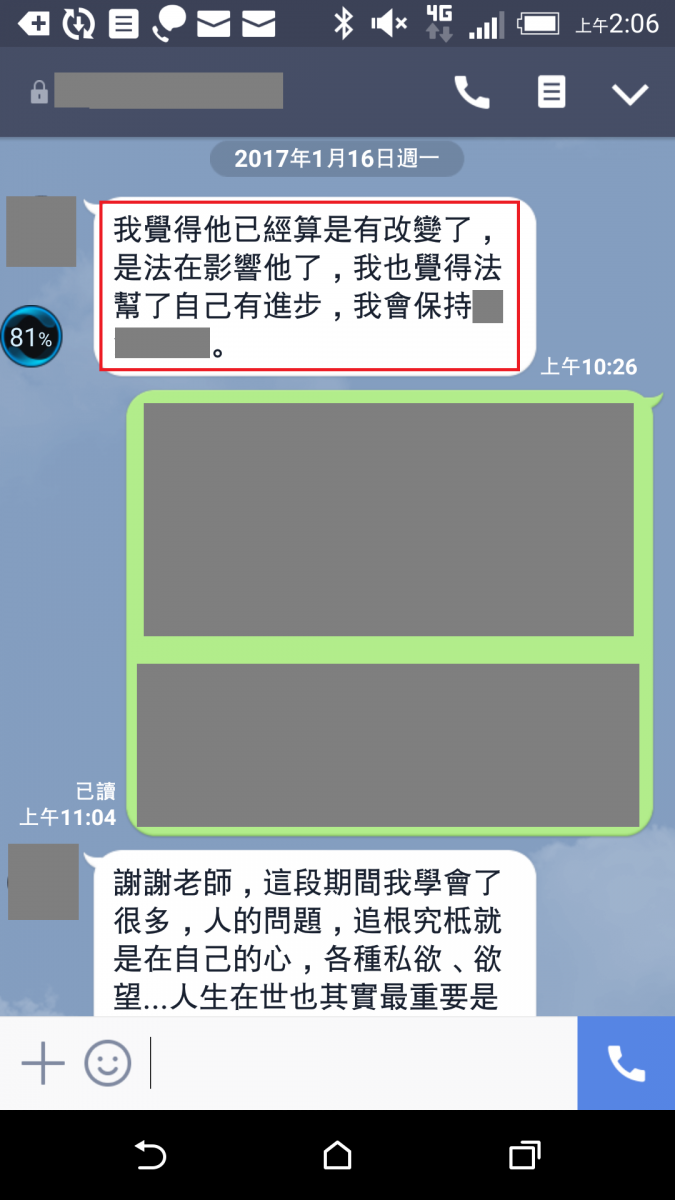Expand the chat options chevron
Viewport: 675px width, 1200px height.
(630, 94)
